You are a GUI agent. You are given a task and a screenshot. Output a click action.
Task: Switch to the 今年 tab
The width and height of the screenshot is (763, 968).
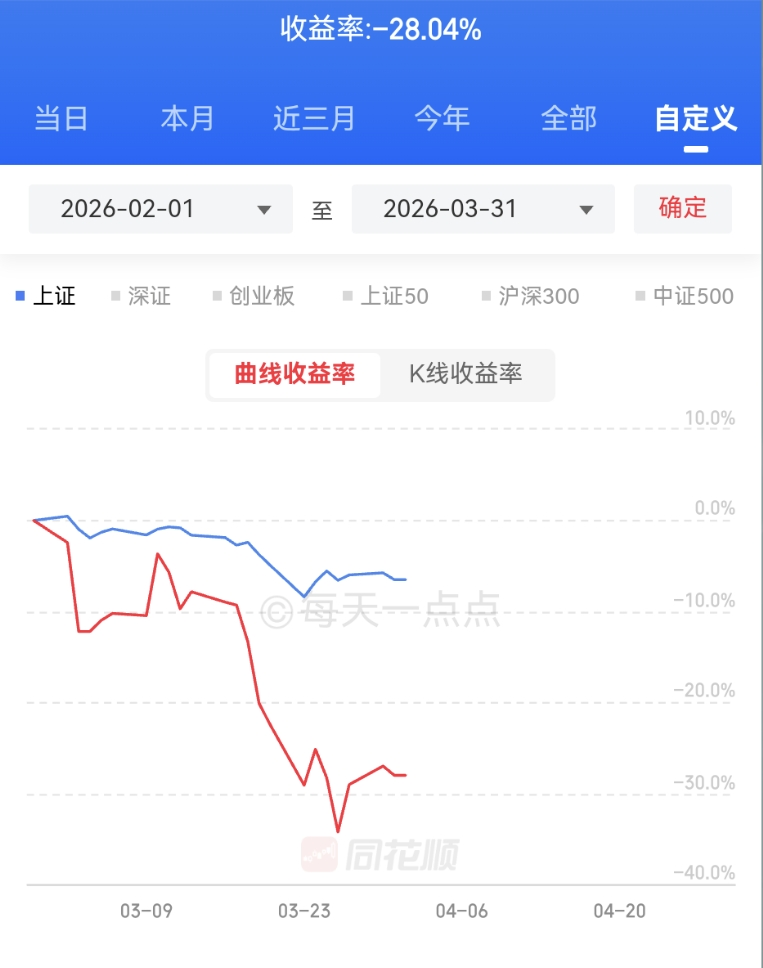pos(442,118)
